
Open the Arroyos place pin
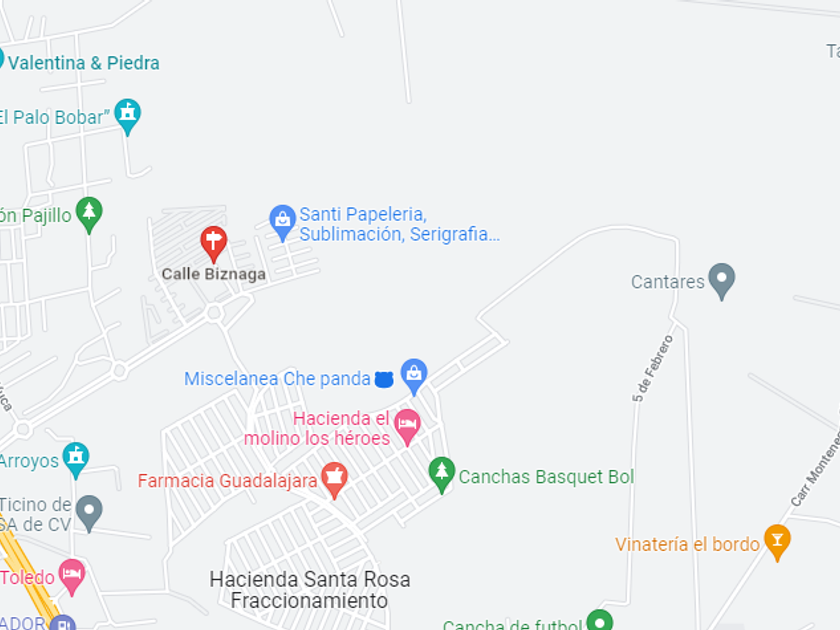(x=75, y=459)
